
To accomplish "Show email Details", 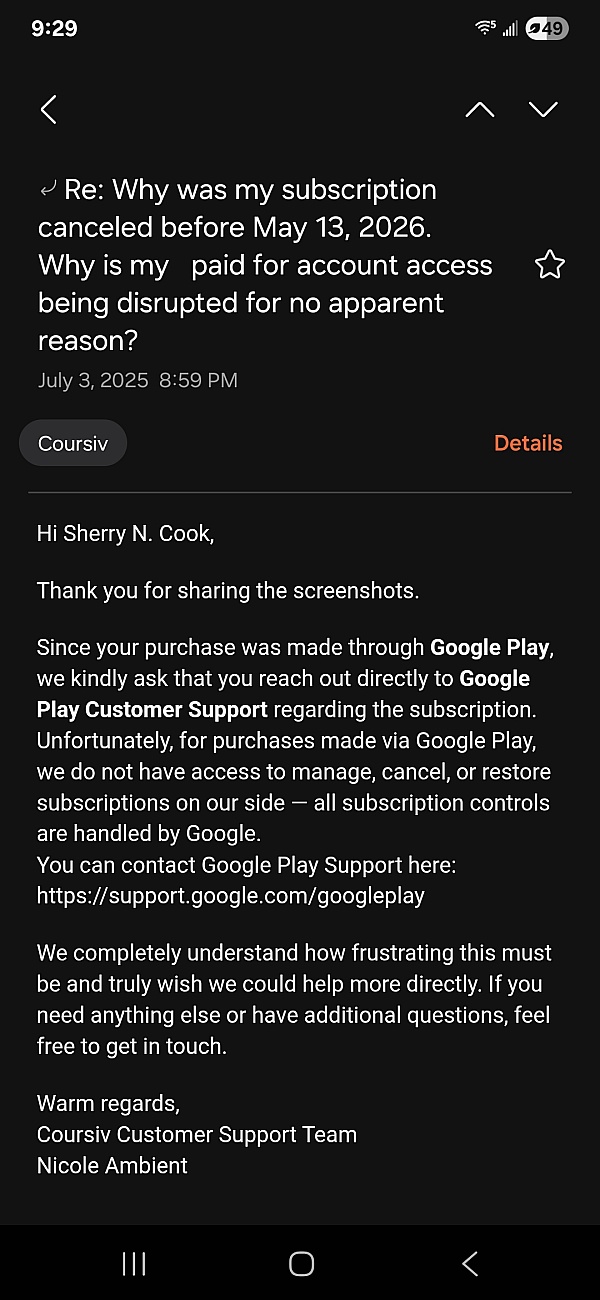I will pos(528,443).
